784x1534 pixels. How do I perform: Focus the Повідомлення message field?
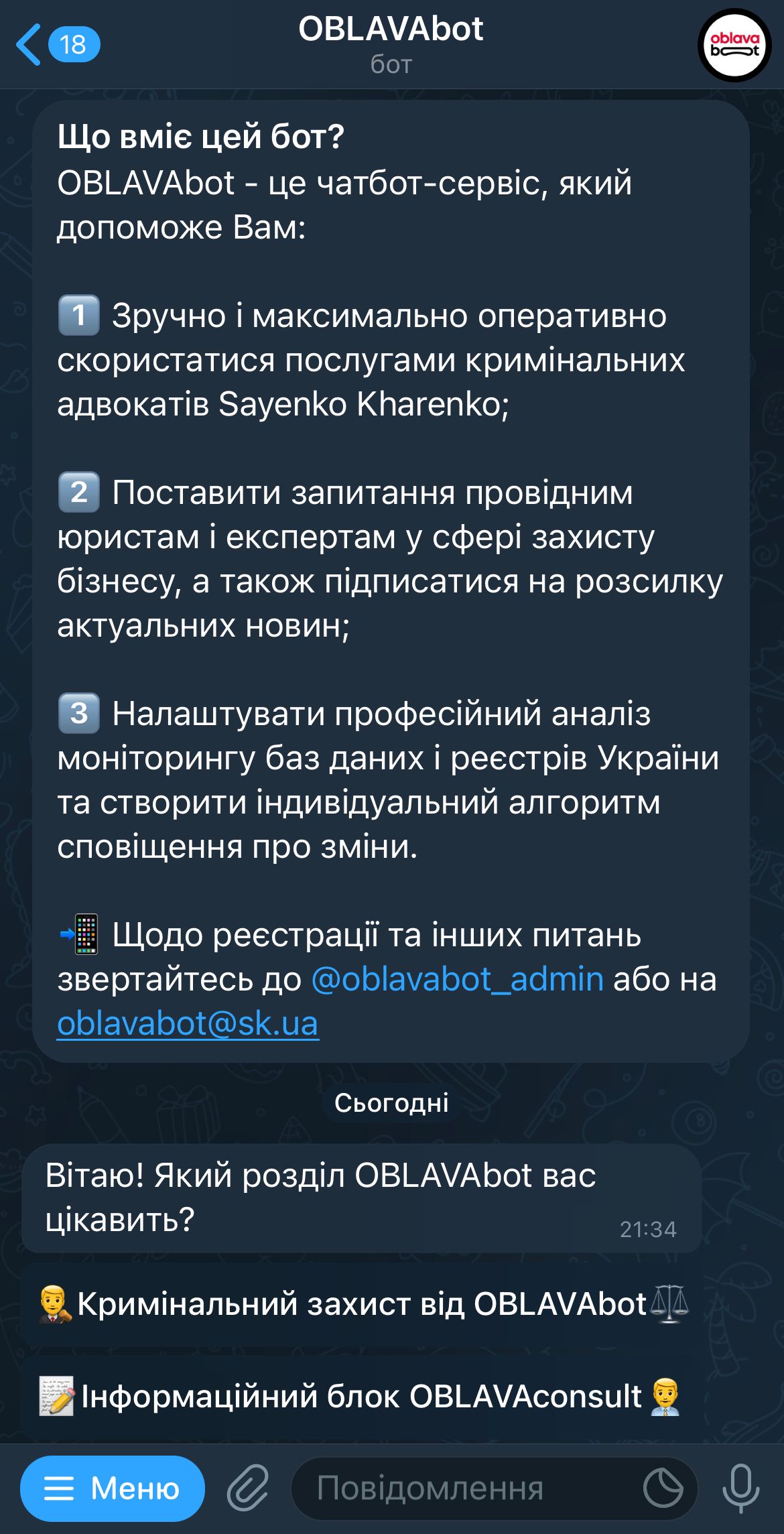(462, 1488)
